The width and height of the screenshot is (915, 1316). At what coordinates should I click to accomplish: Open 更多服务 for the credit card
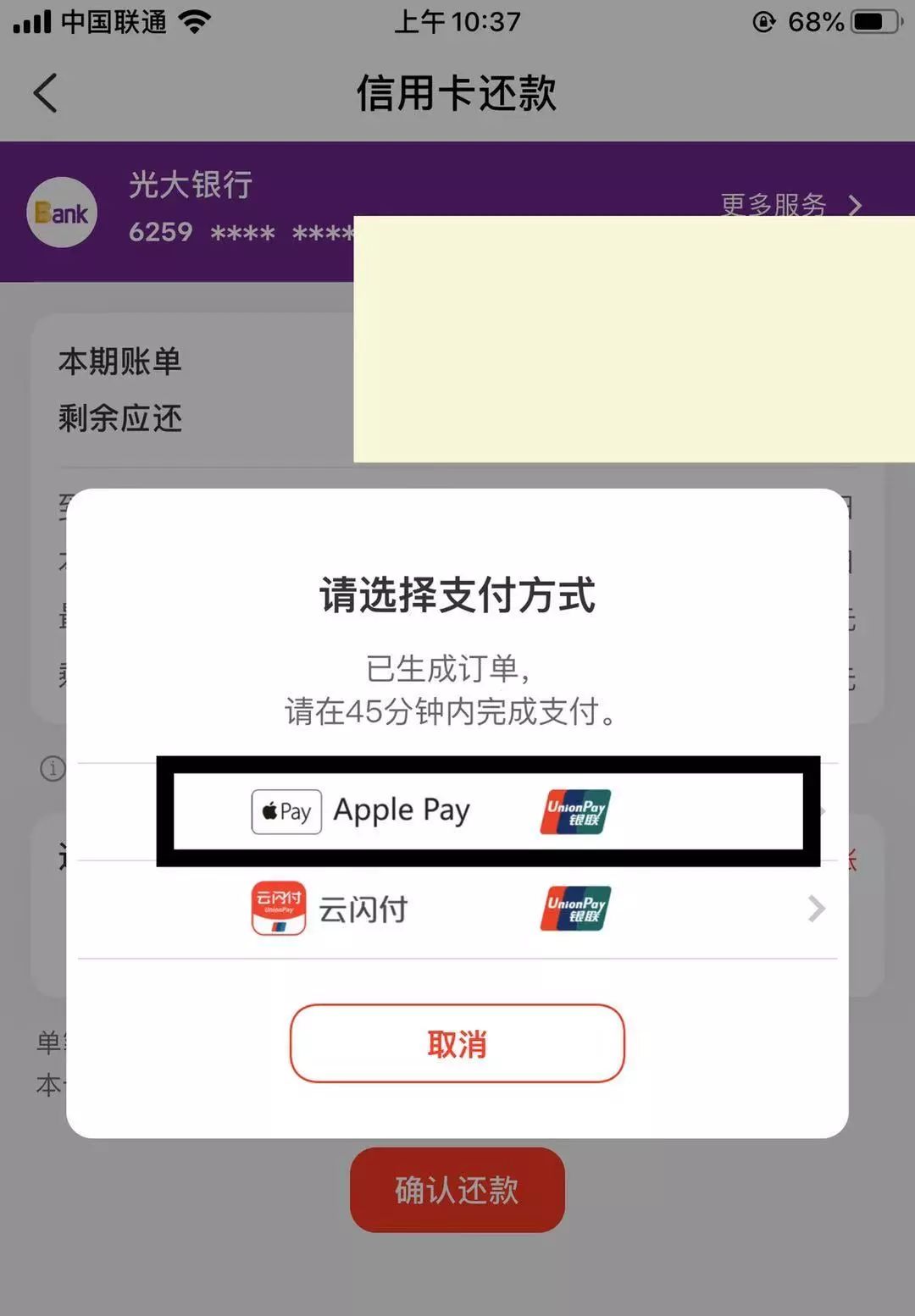tap(789, 203)
